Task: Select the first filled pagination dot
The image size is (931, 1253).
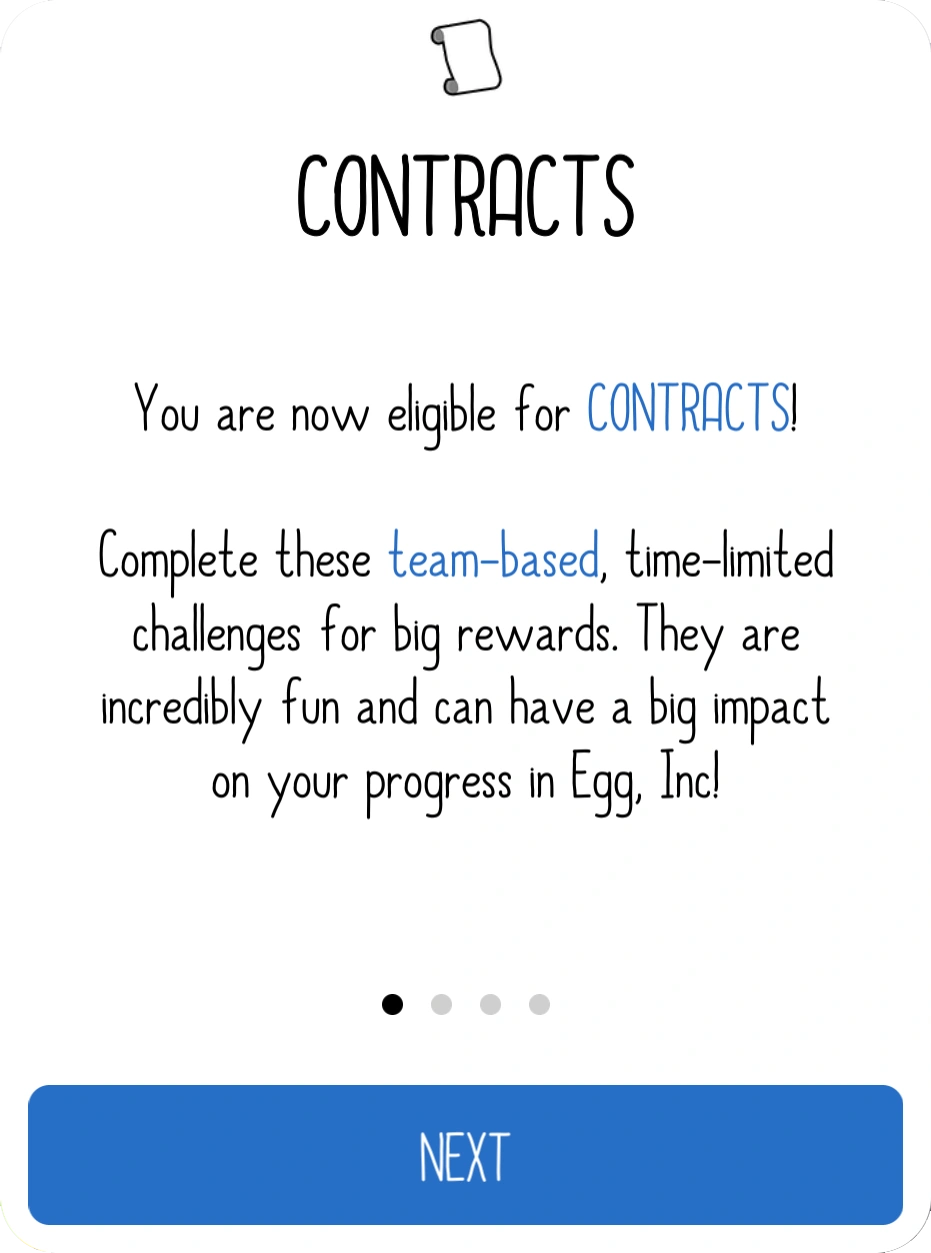Action: pos(393,1005)
